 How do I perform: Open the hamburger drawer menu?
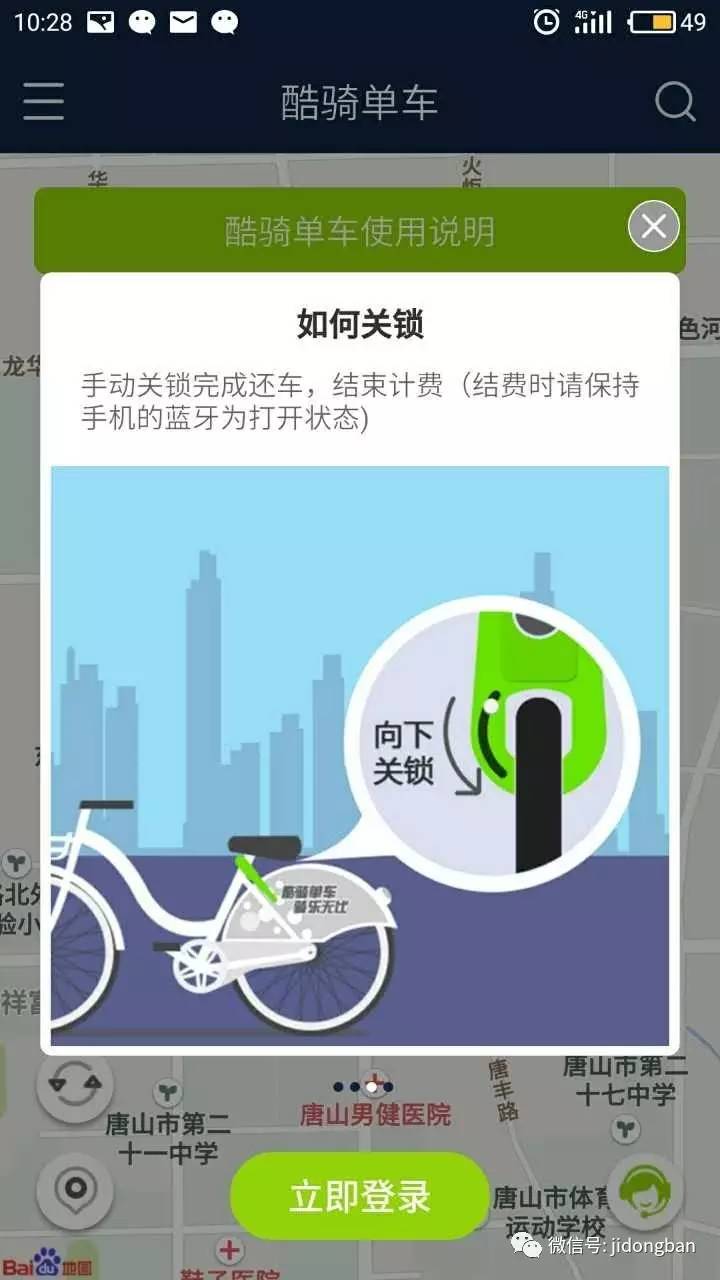pyautogui.click(x=43, y=101)
